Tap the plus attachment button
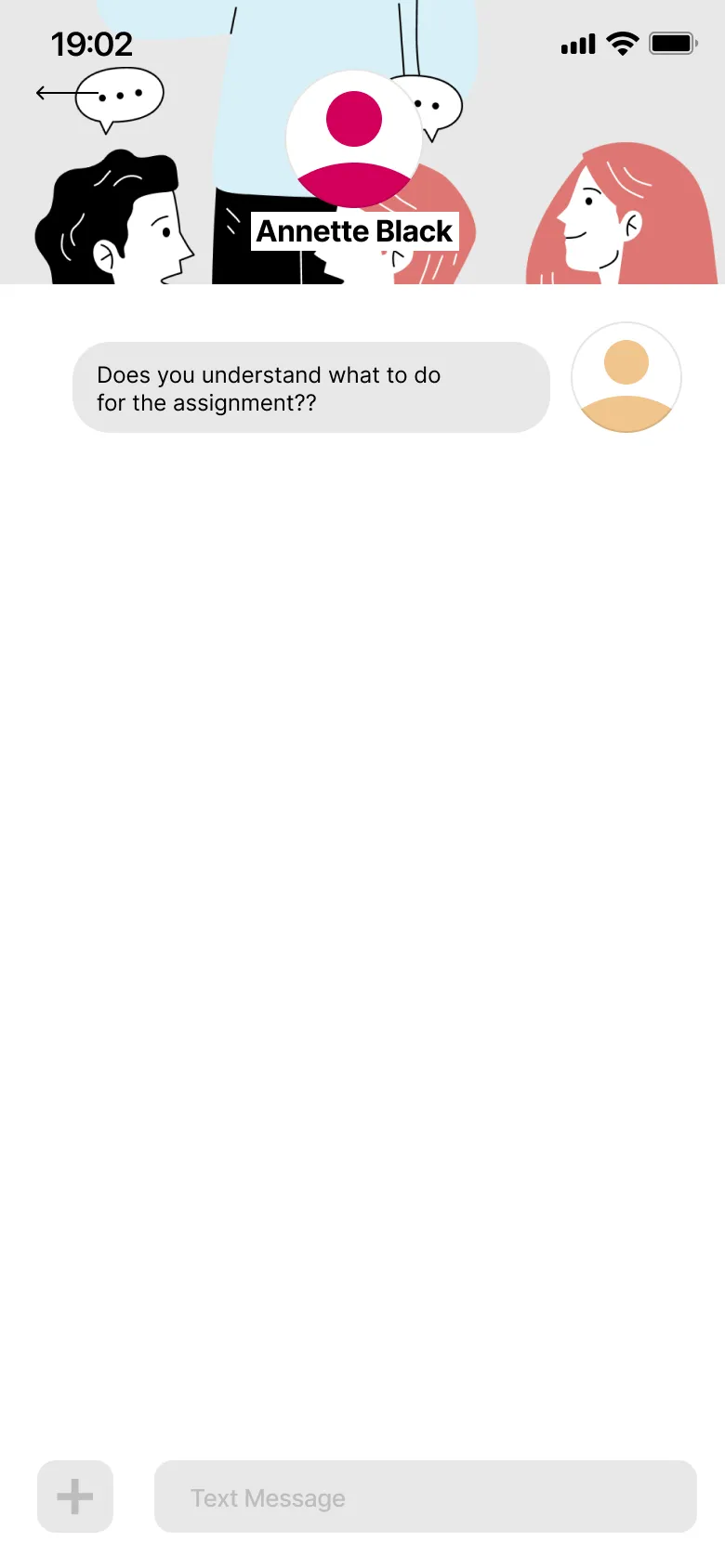This screenshot has height=1568, width=725. [x=75, y=1496]
